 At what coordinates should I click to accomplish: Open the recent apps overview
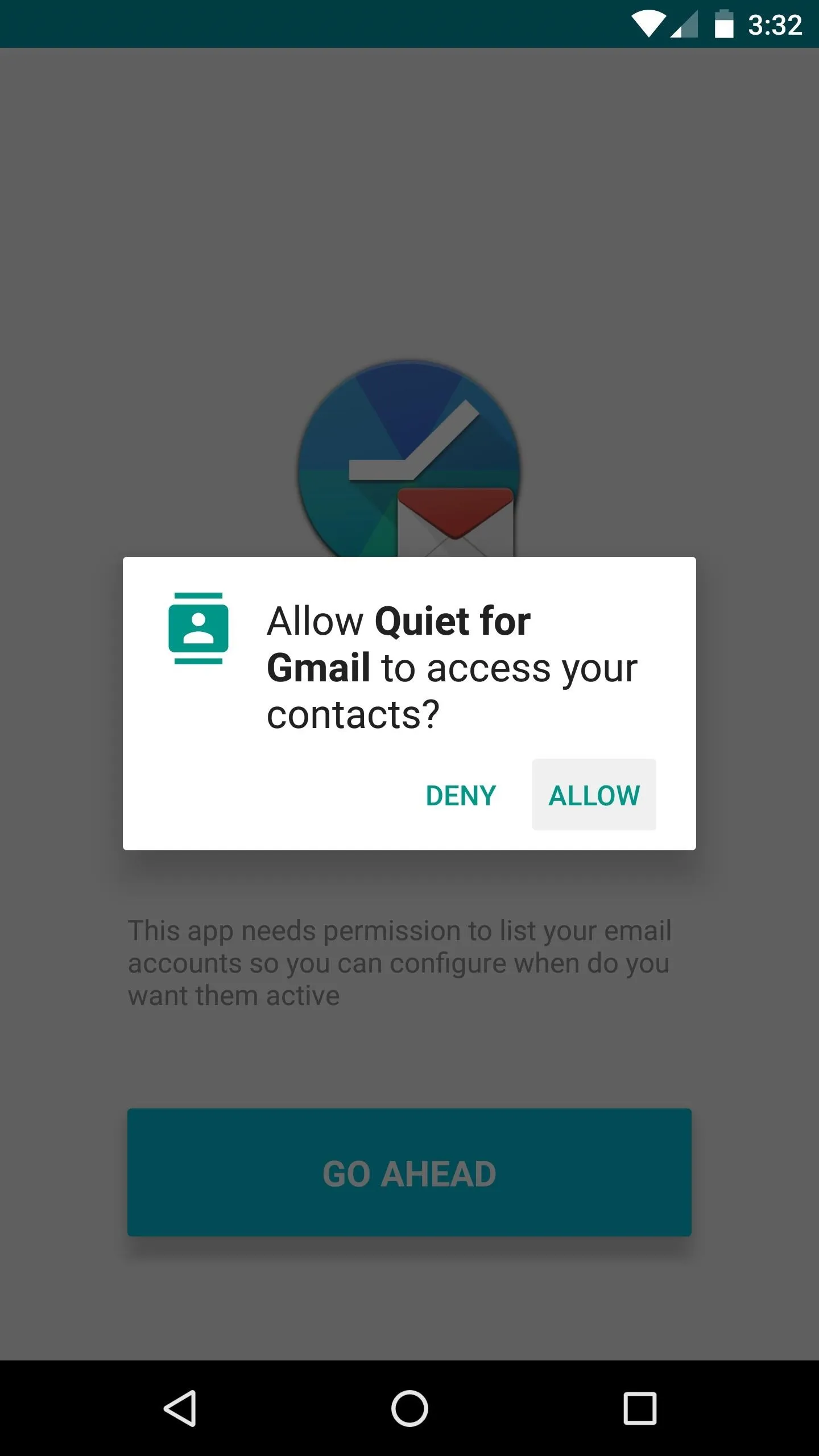tap(640, 1409)
